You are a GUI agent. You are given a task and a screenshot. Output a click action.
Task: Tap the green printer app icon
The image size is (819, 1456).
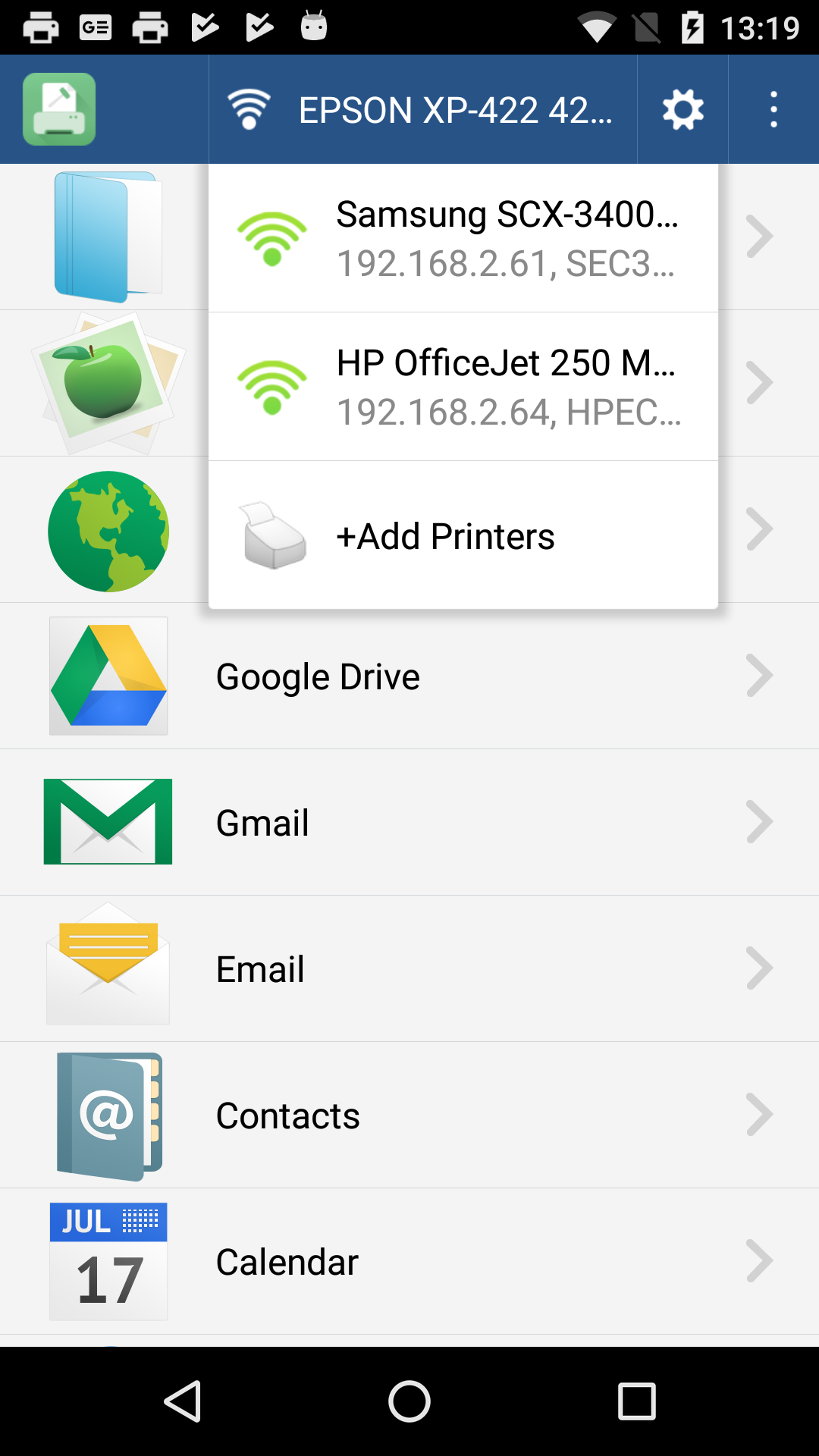[59, 110]
